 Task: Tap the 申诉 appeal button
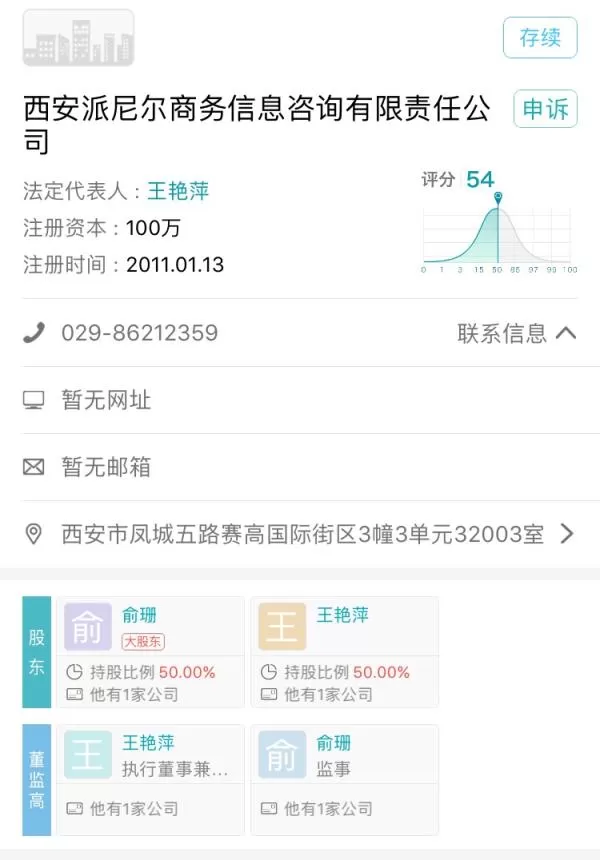pos(545,109)
